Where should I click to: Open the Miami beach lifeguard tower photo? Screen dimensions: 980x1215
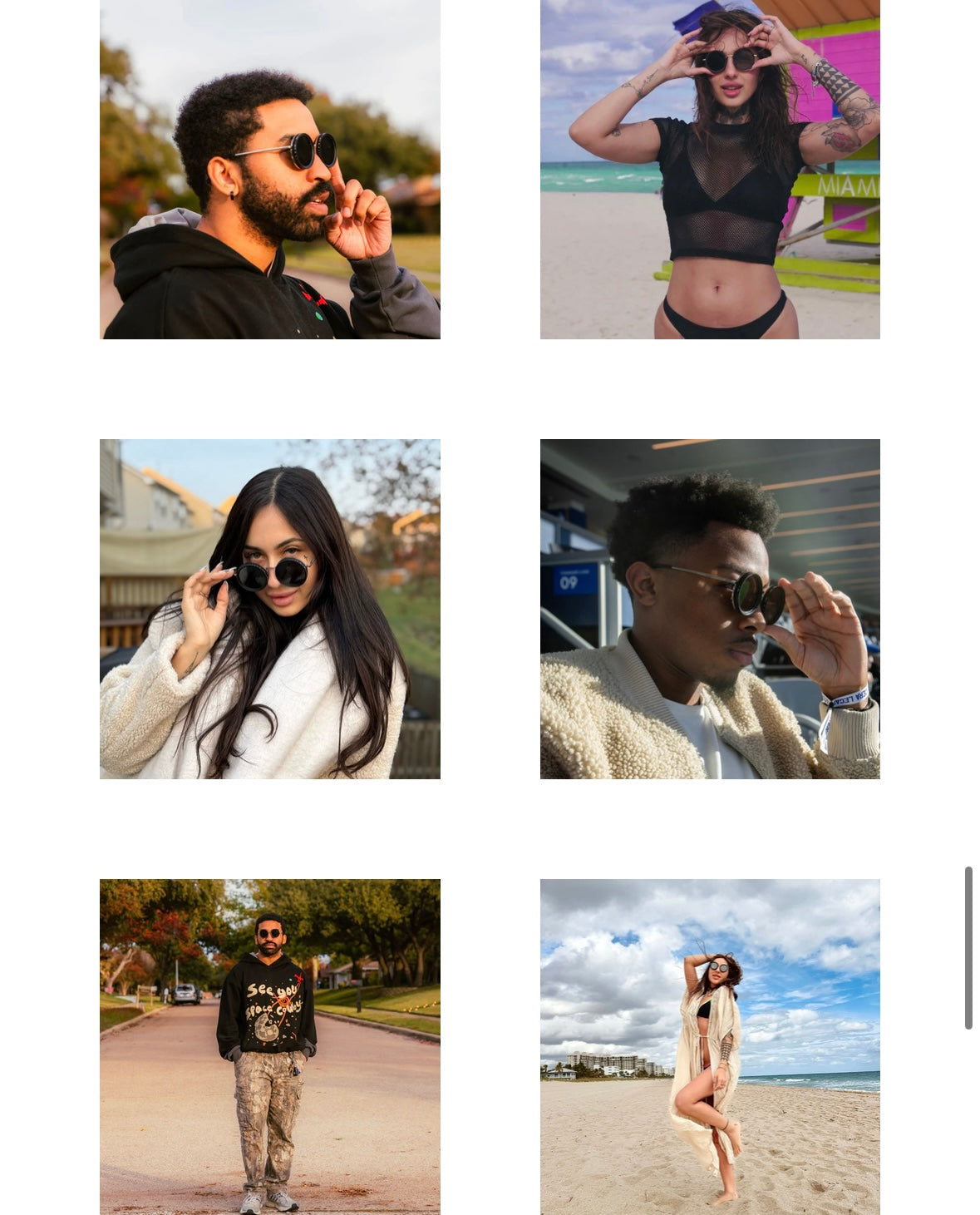[710, 169]
